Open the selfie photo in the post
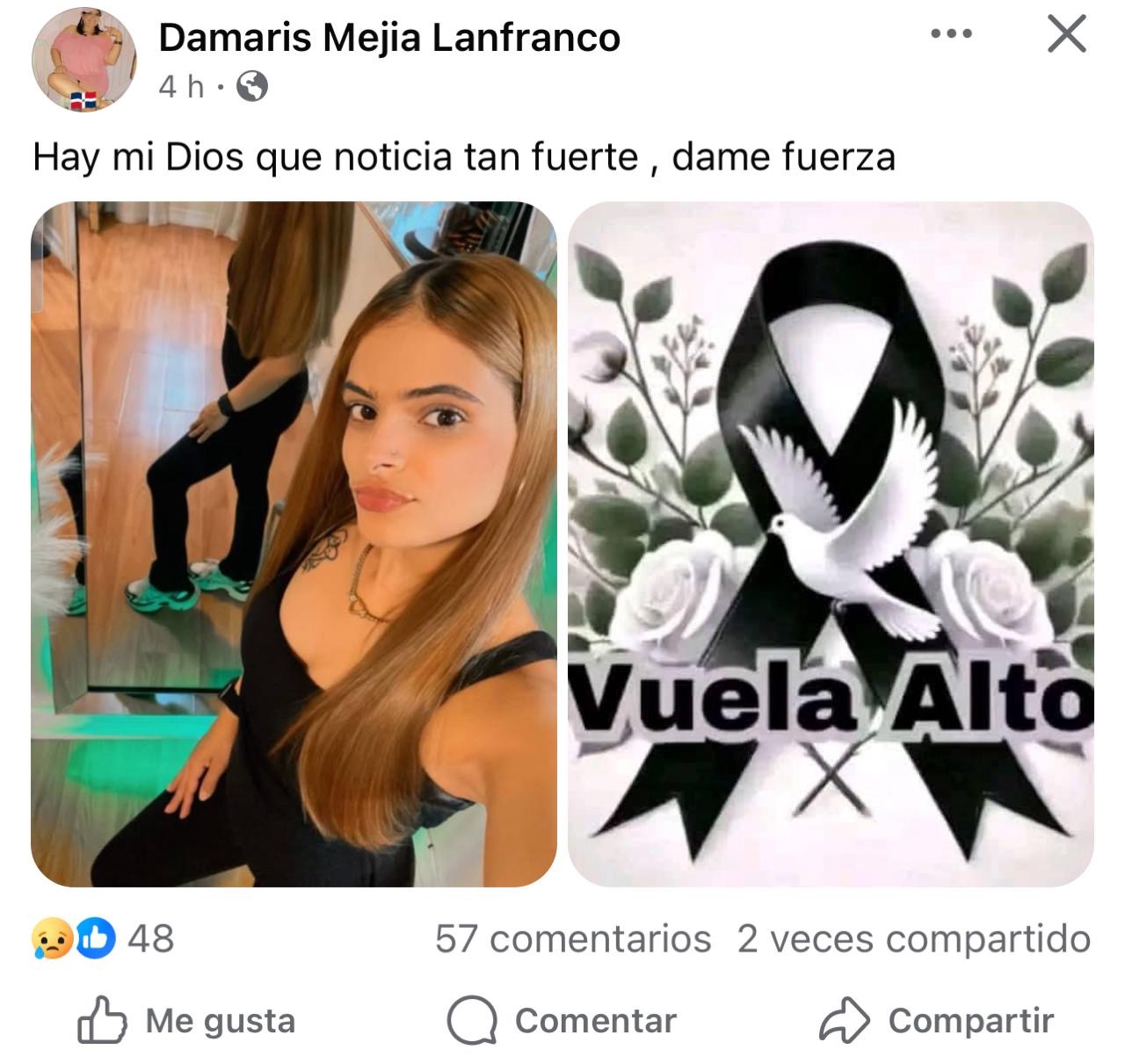This screenshot has height=1064, width=1125. point(294,545)
